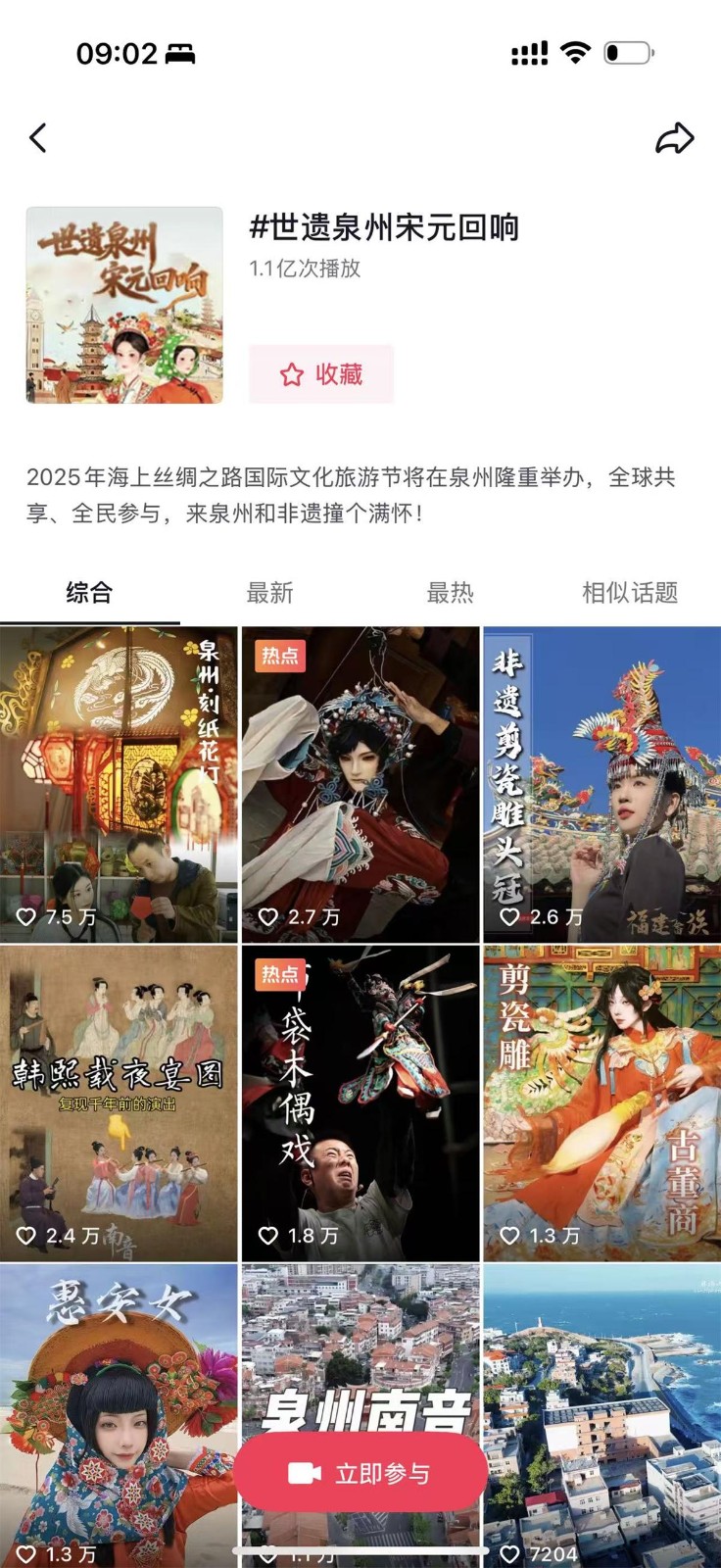Open the 非遗剪瓷雕头冠 video

[x=601, y=784]
